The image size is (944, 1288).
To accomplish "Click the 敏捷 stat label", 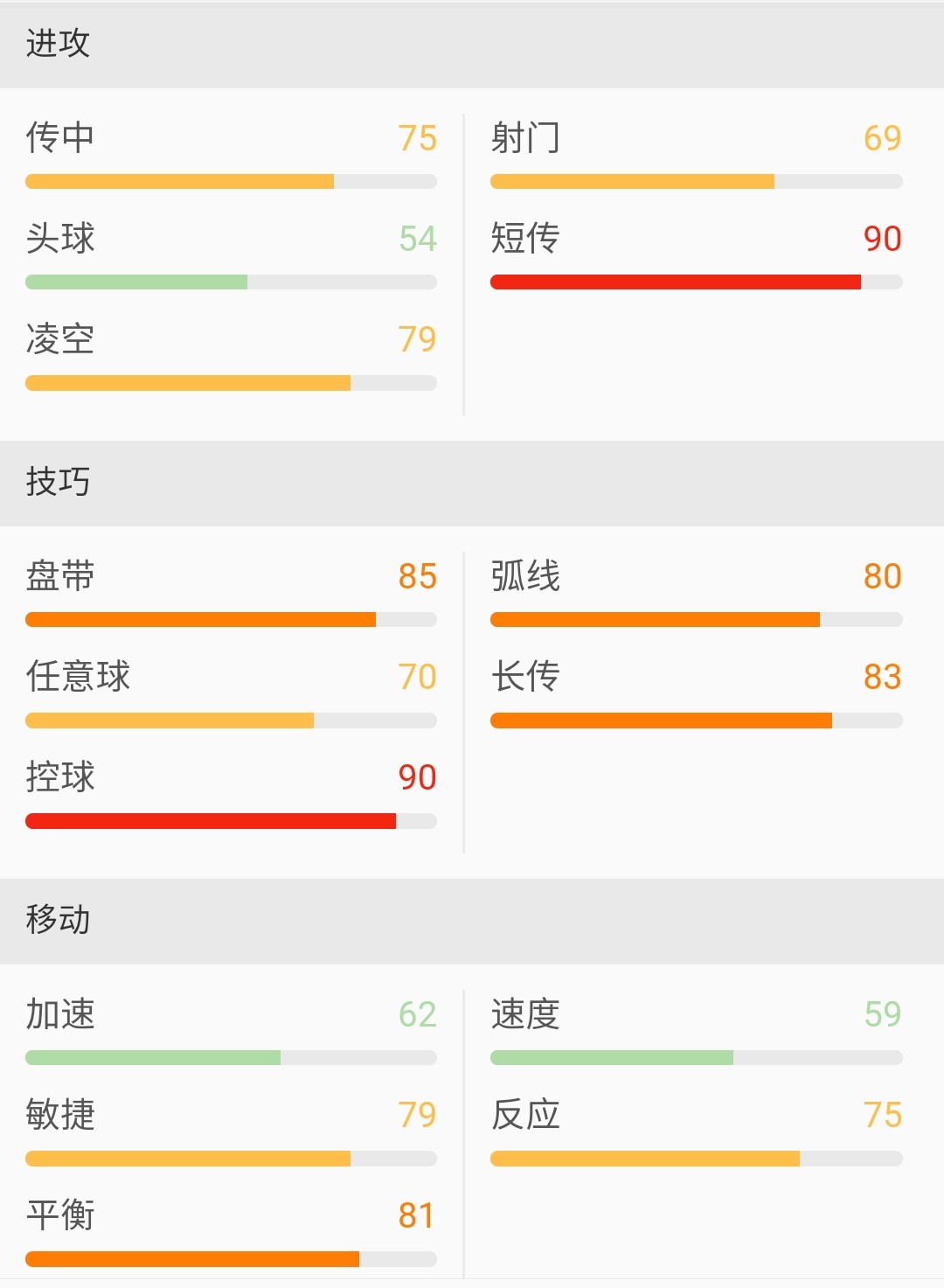I will 58,1115.
